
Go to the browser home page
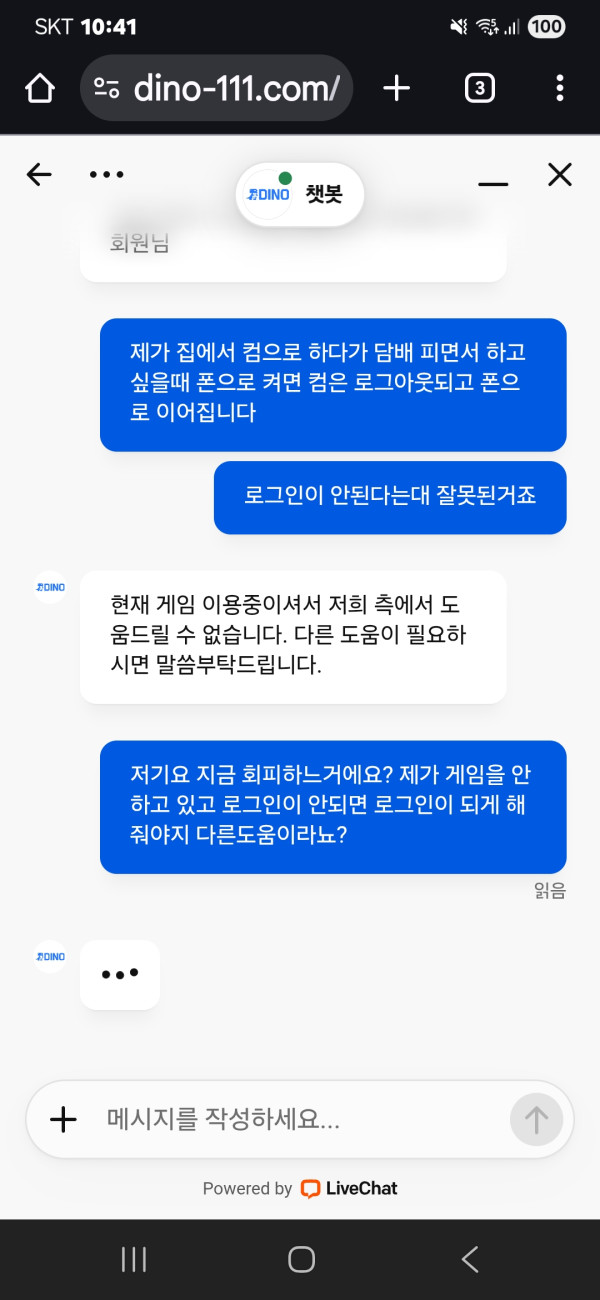[40, 89]
